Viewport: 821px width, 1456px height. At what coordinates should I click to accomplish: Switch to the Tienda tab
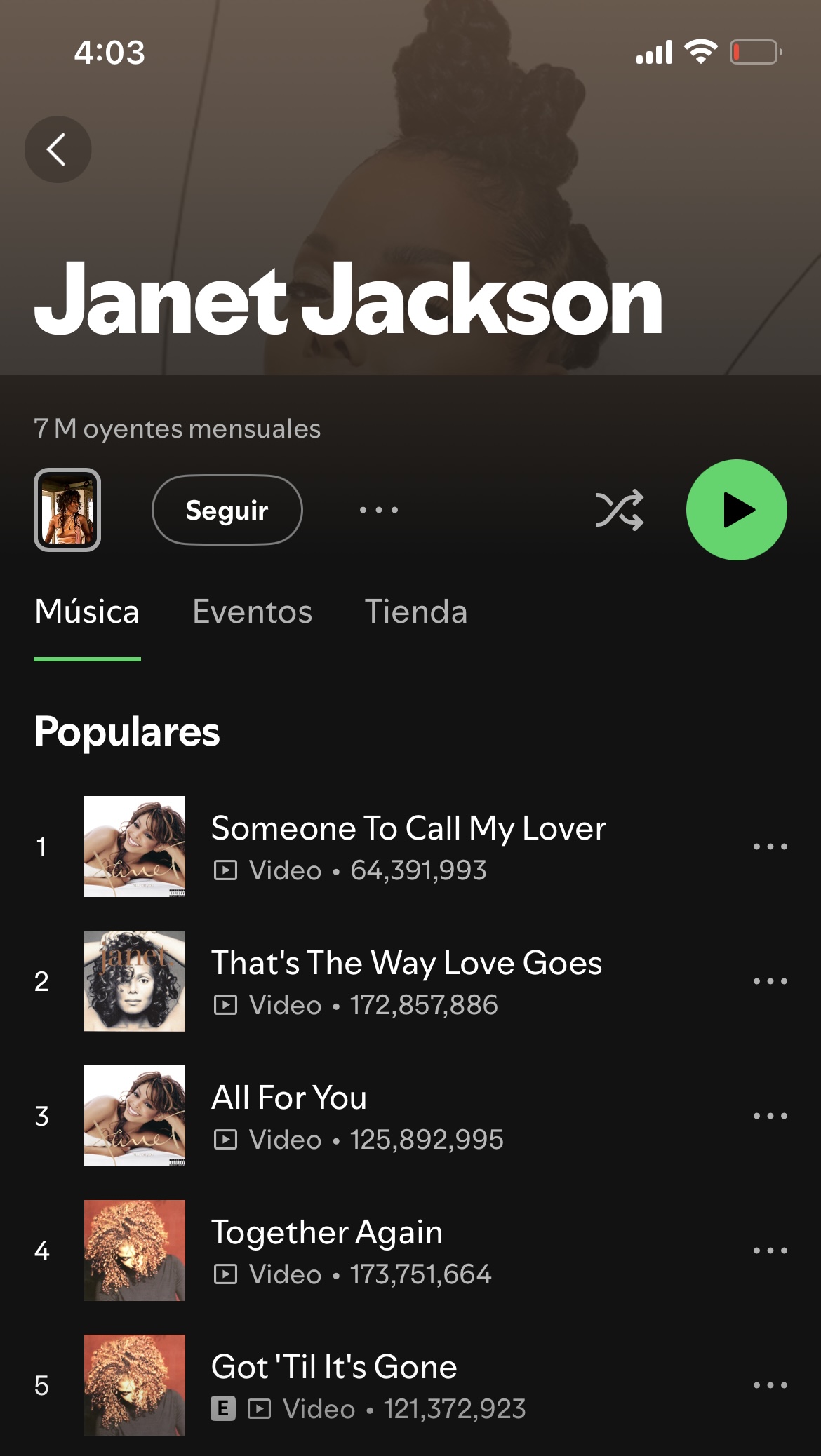click(x=415, y=612)
